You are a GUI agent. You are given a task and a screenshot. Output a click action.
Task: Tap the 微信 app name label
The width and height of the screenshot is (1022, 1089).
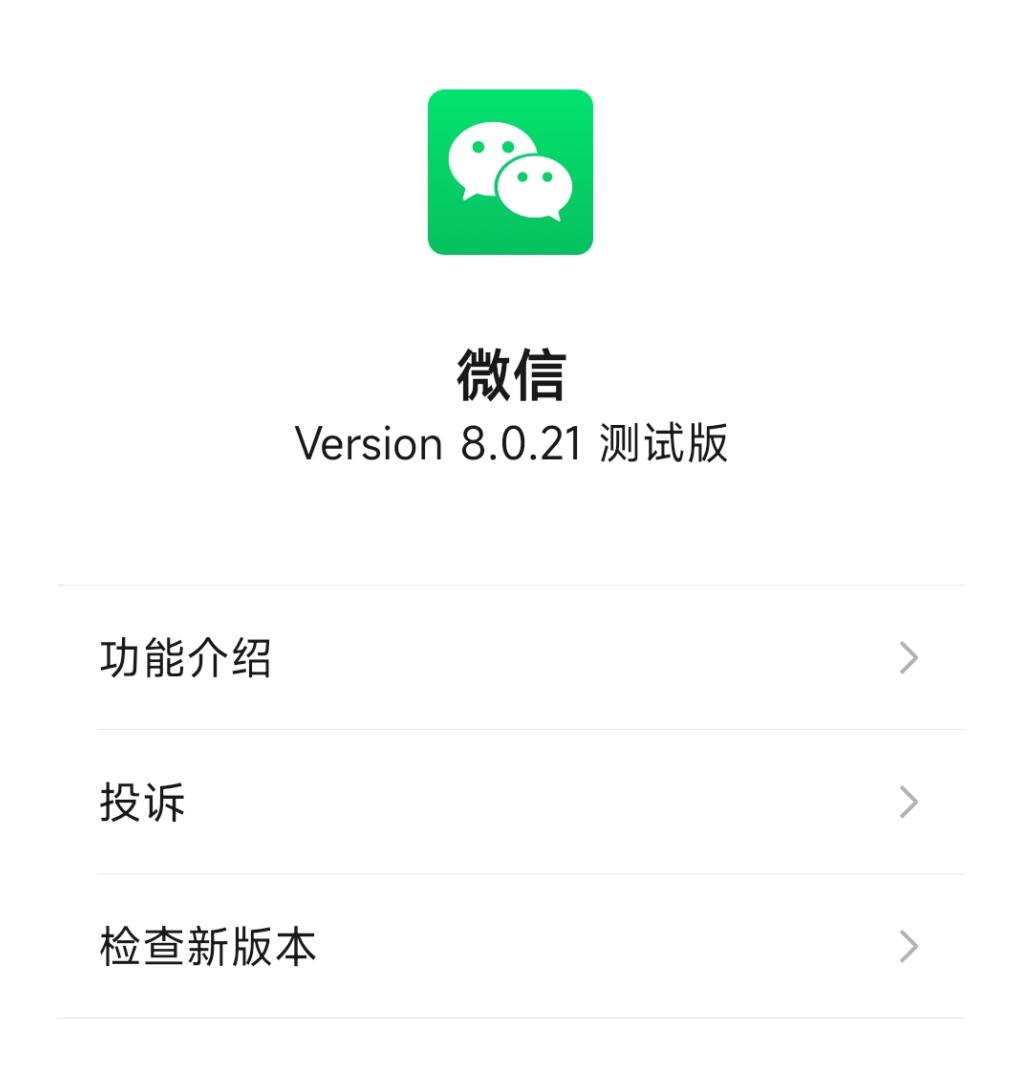tap(512, 378)
